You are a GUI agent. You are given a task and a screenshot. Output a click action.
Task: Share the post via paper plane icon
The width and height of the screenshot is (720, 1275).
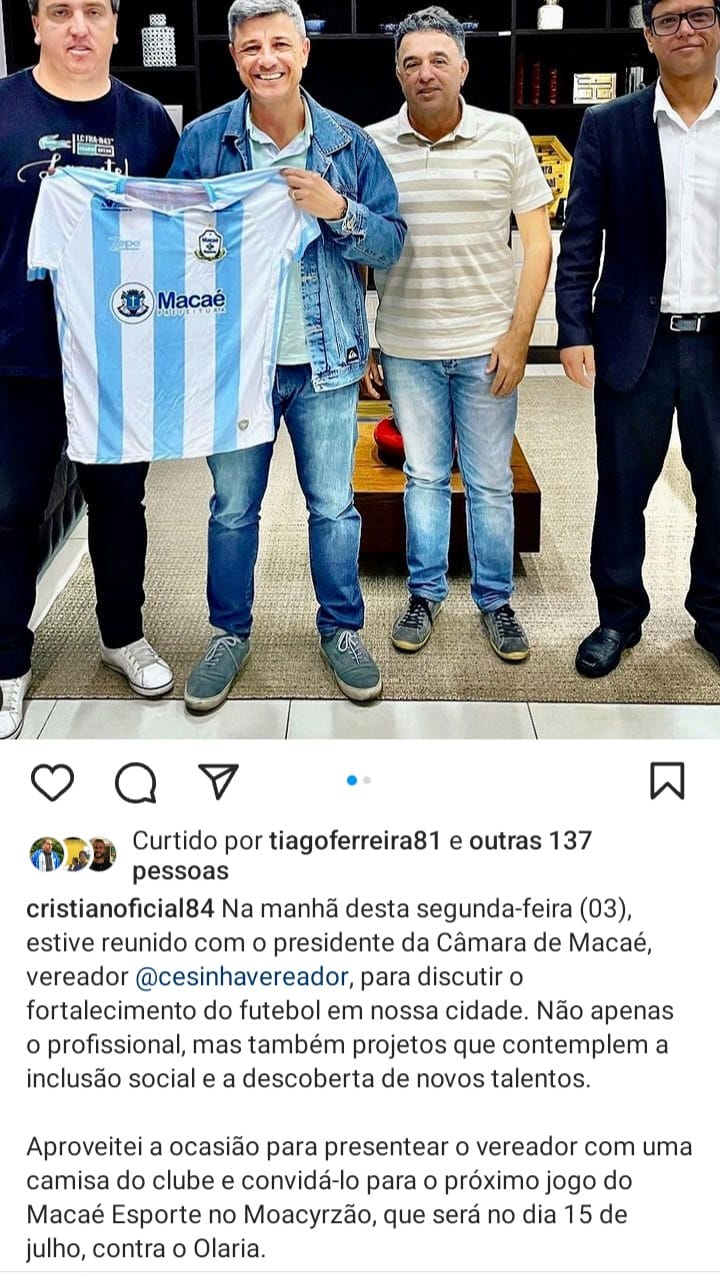217,781
